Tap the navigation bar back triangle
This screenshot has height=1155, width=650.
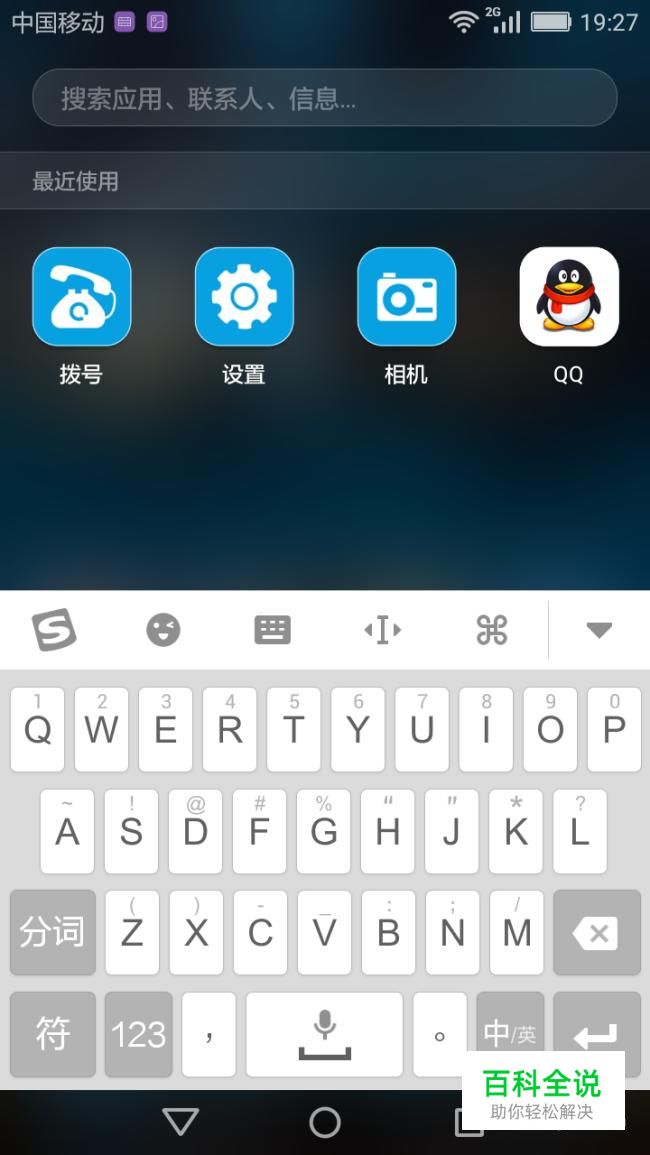181,1122
